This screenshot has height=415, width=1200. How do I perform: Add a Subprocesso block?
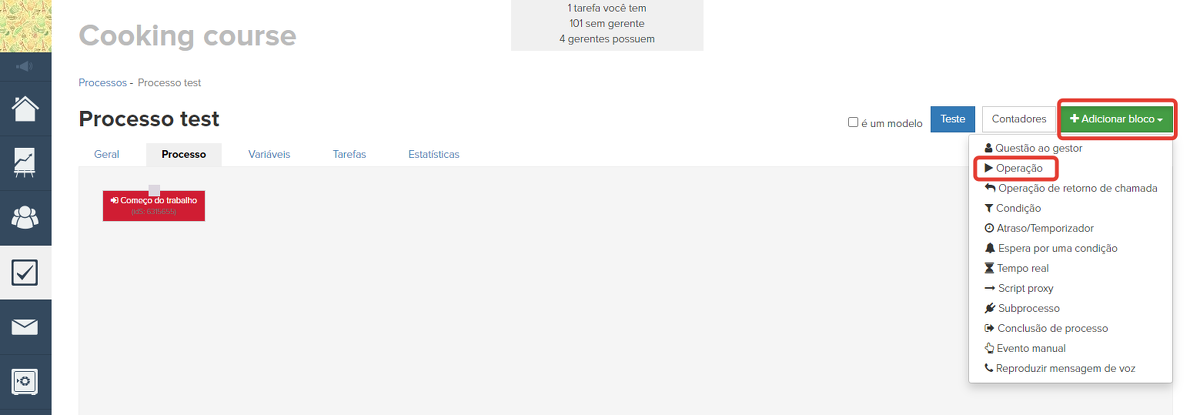(1027, 308)
